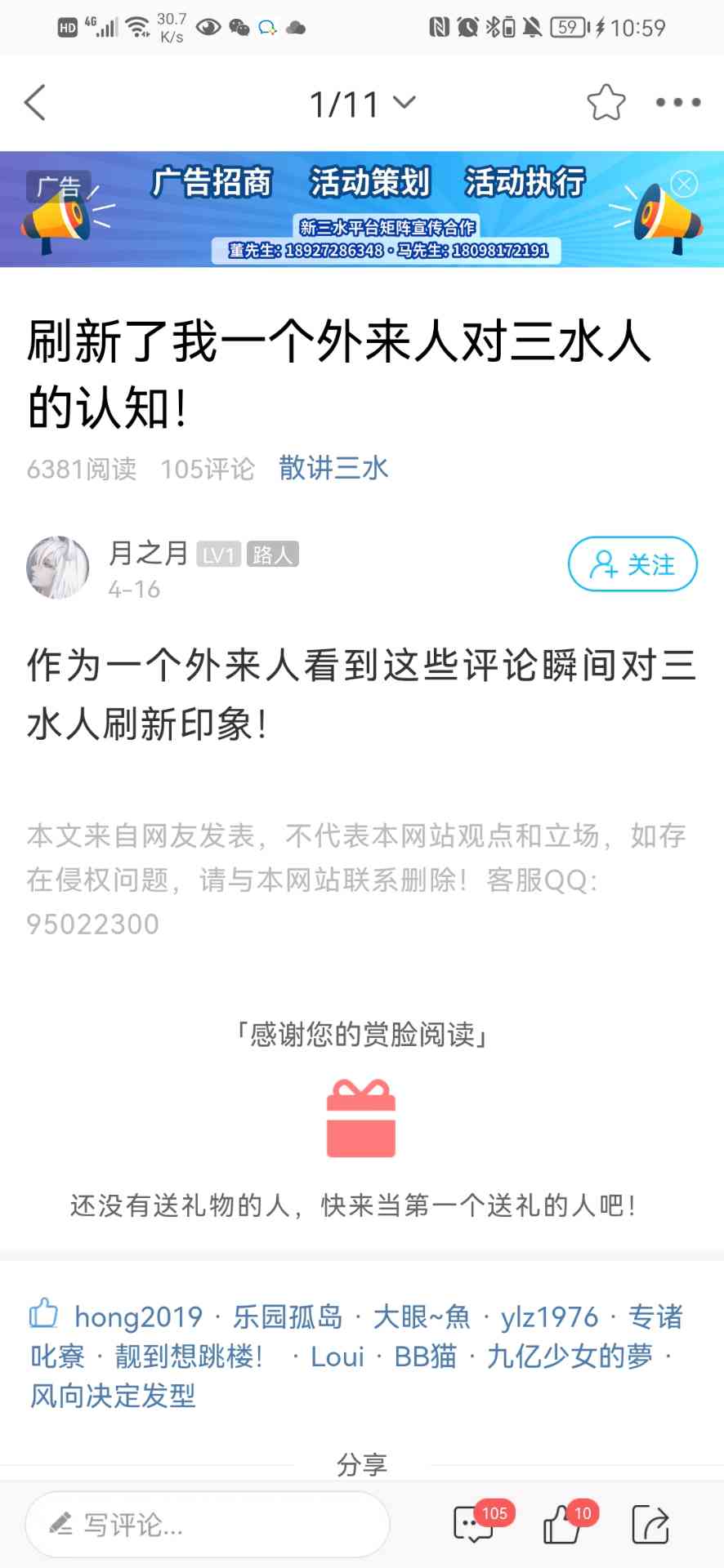Dismiss the advertisement banner
The width and height of the screenshot is (724, 1568).
(684, 184)
